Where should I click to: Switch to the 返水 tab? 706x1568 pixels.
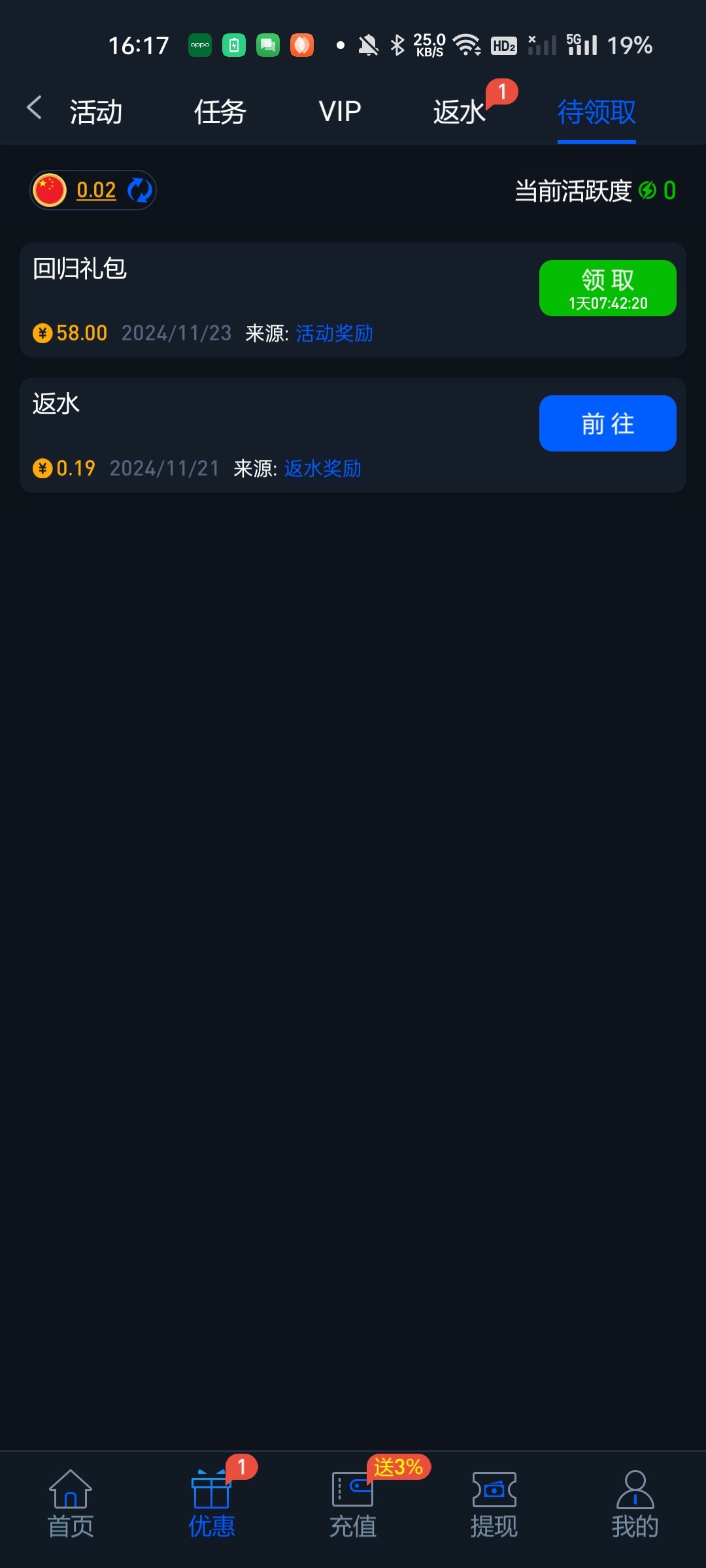(x=460, y=112)
